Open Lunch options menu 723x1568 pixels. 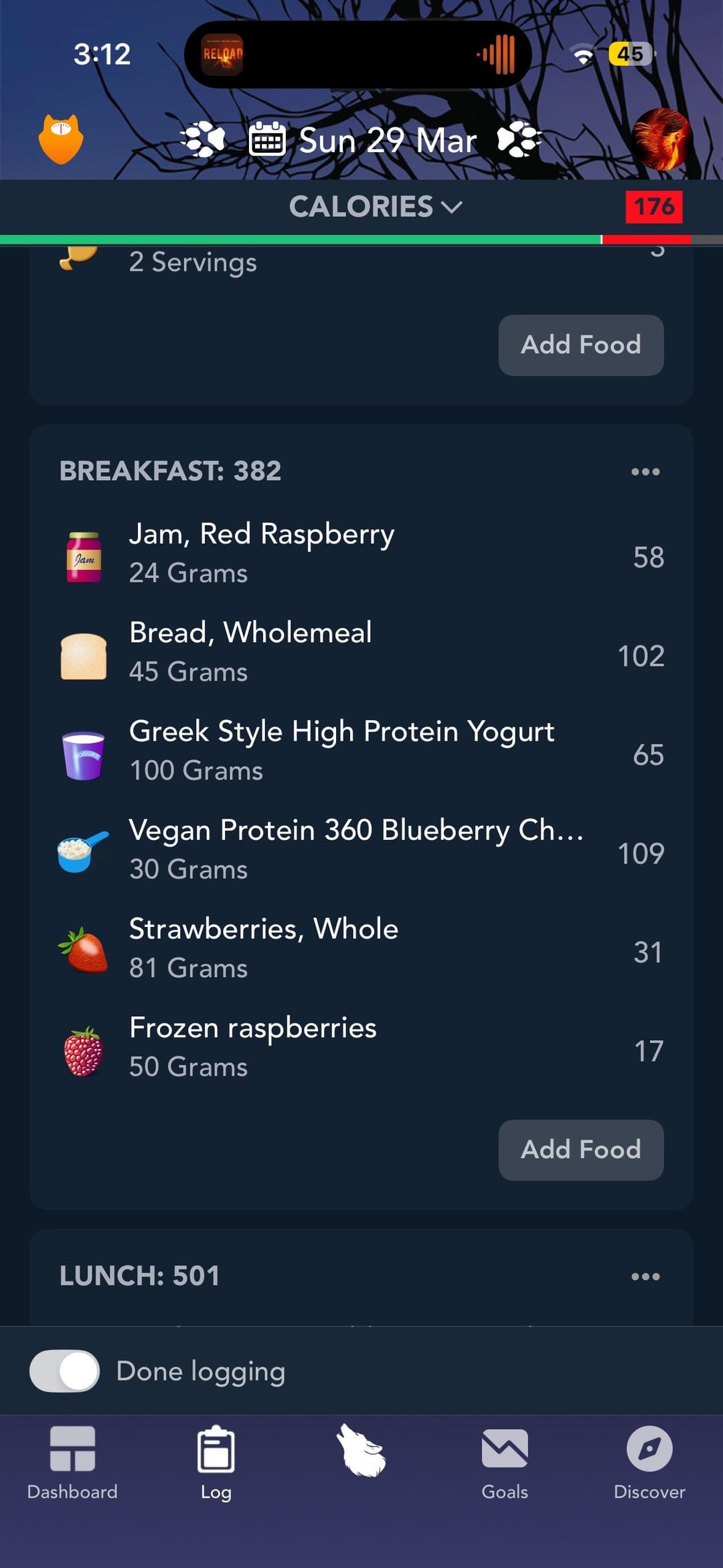click(x=645, y=1277)
